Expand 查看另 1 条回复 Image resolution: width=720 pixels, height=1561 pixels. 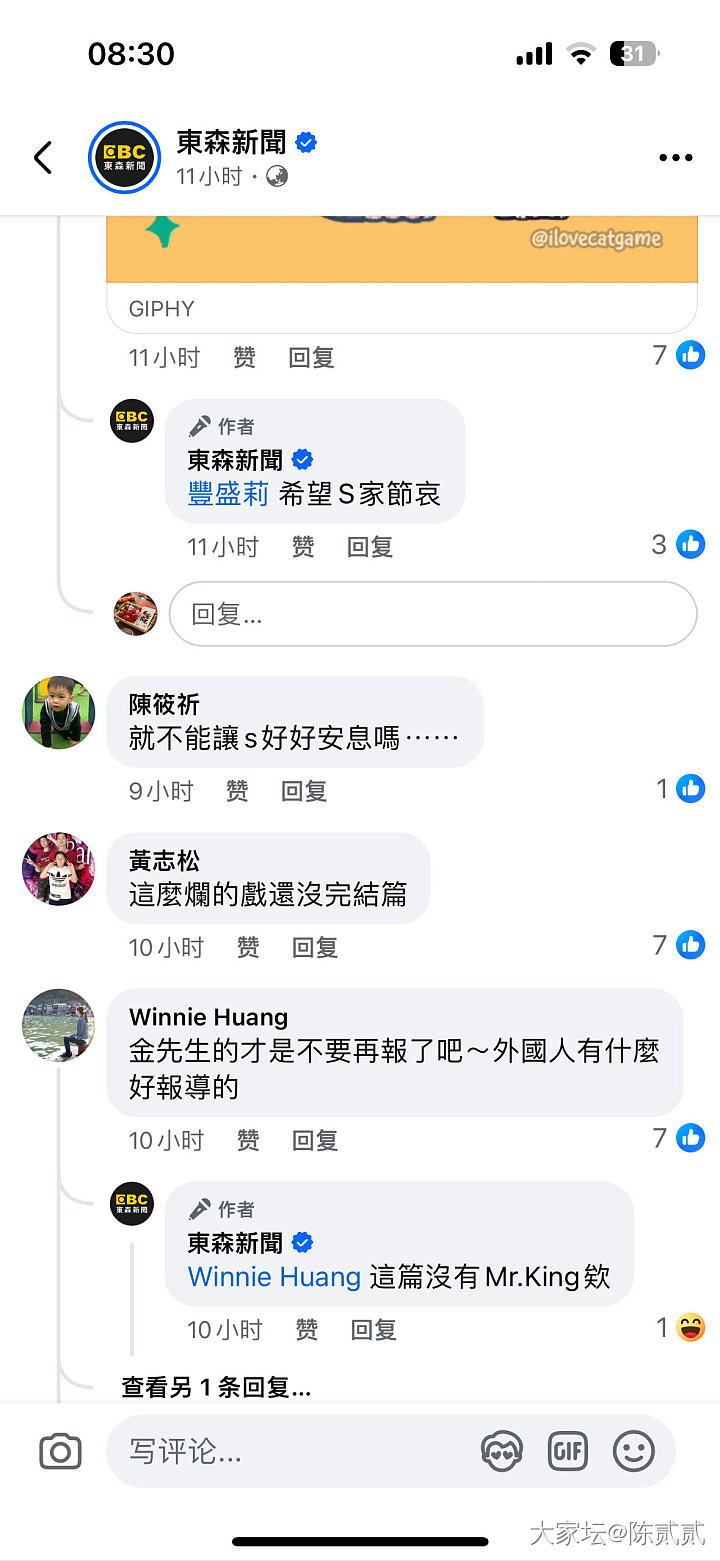pos(216,1387)
